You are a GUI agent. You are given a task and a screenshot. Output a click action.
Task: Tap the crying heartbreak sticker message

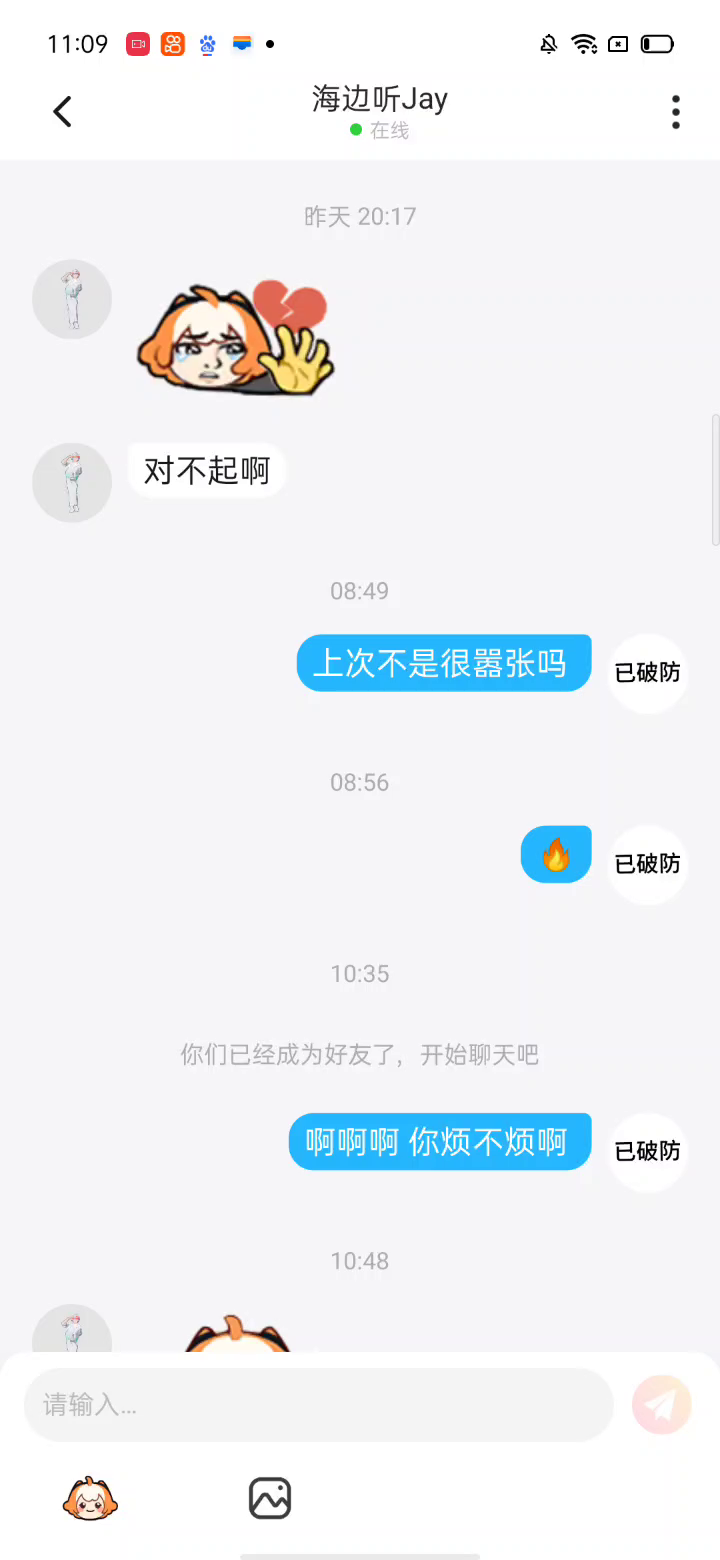(x=235, y=337)
